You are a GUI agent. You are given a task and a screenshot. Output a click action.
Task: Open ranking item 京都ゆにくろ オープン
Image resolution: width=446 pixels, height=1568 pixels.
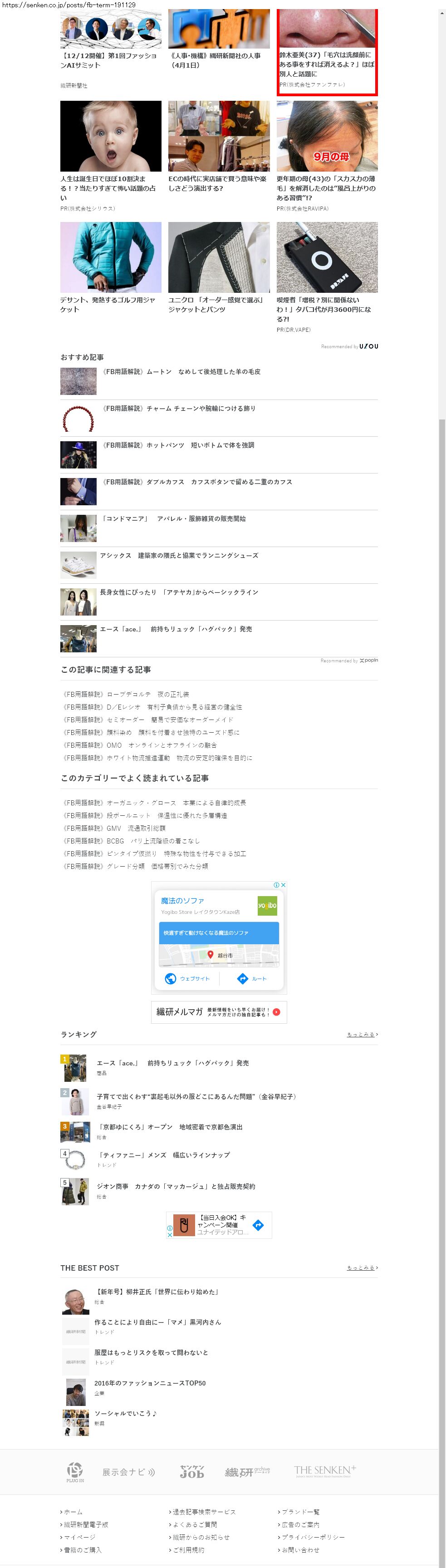tap(169, 1127)
